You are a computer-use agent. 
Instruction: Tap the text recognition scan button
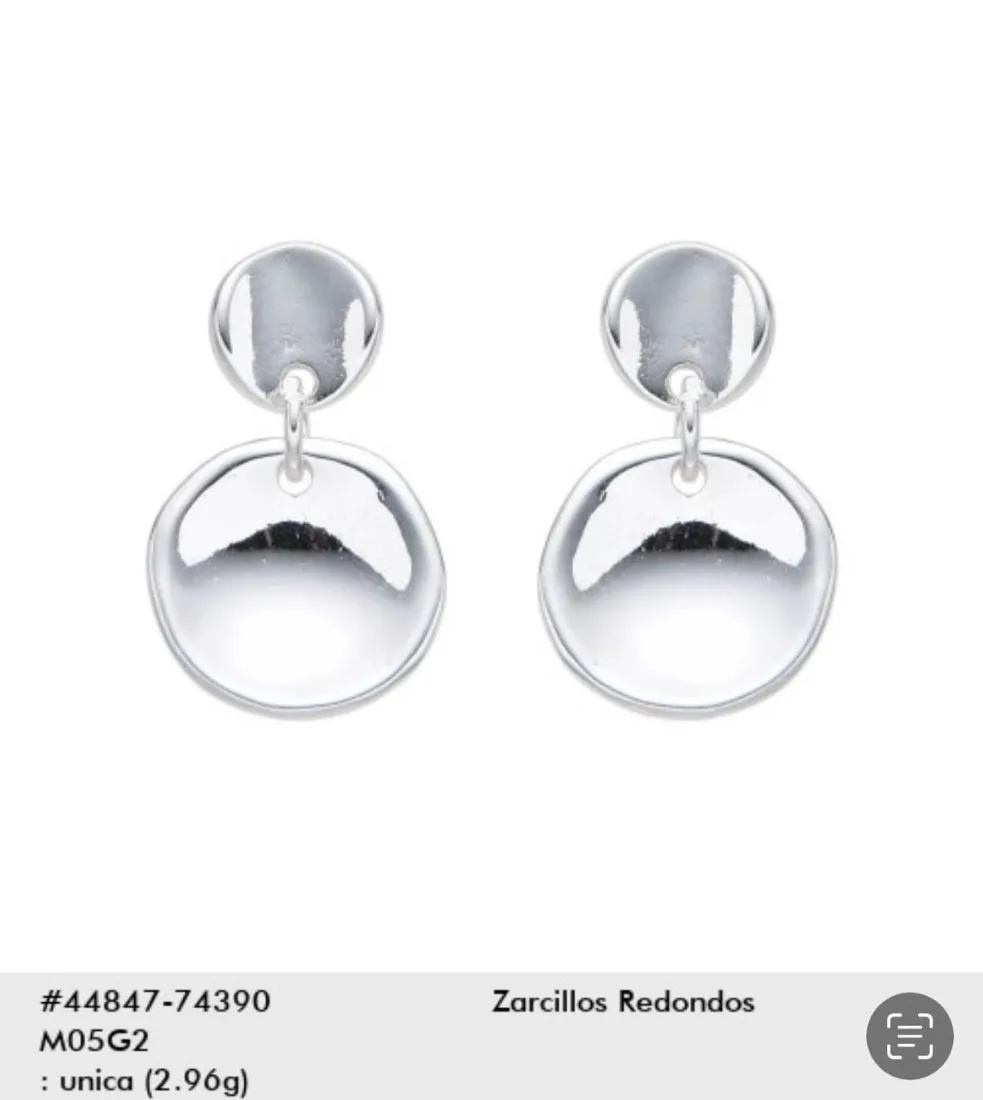click(x=909, y=1036)
